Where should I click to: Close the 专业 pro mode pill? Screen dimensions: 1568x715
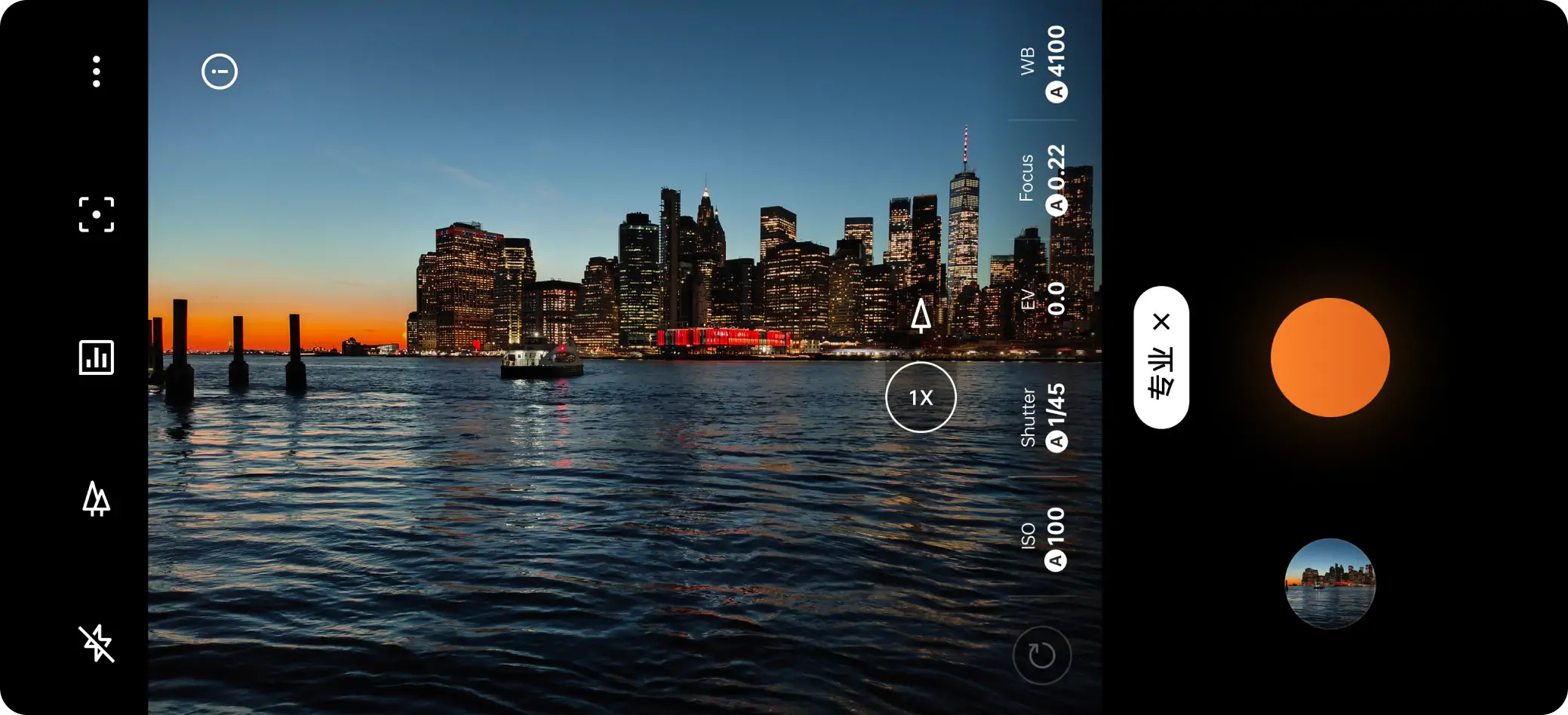(x=1161, y=322)
